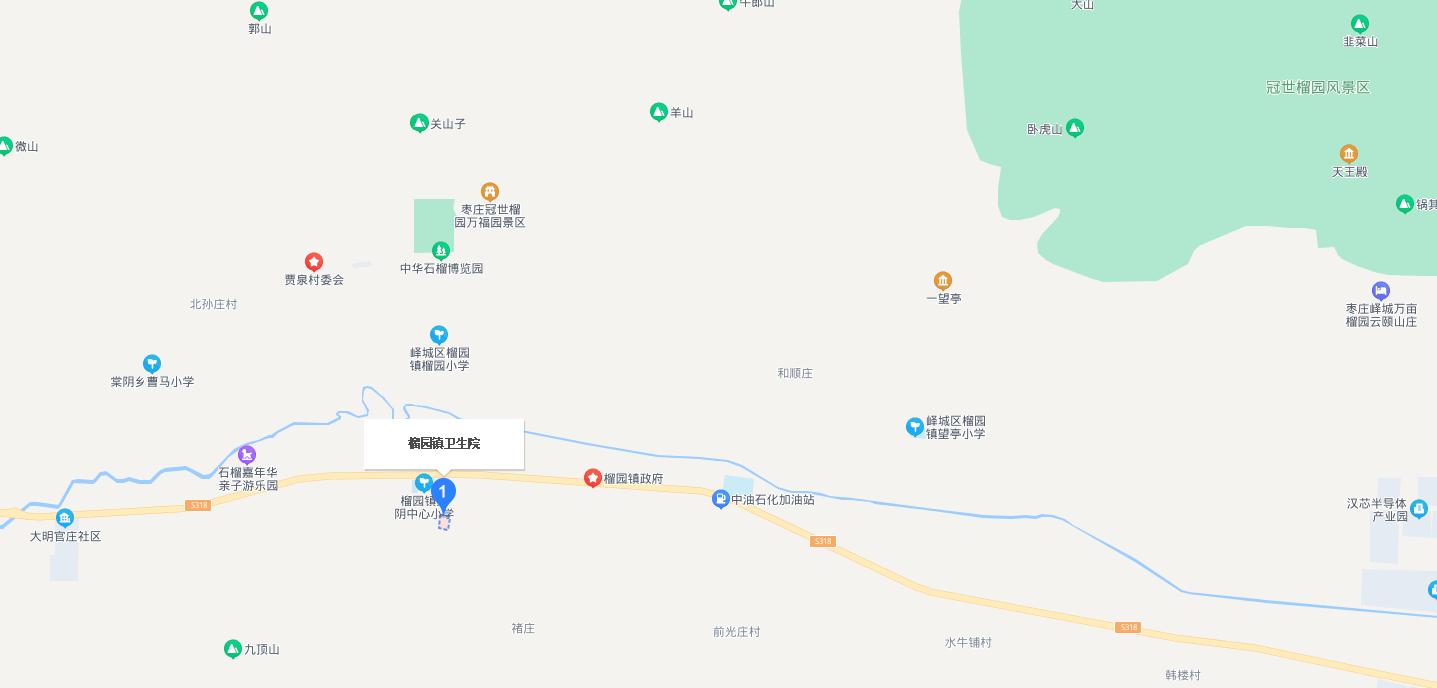Select the 卧虎山 mountain marker
This screenshot has height=688, width=1437.
point(1075,128)
